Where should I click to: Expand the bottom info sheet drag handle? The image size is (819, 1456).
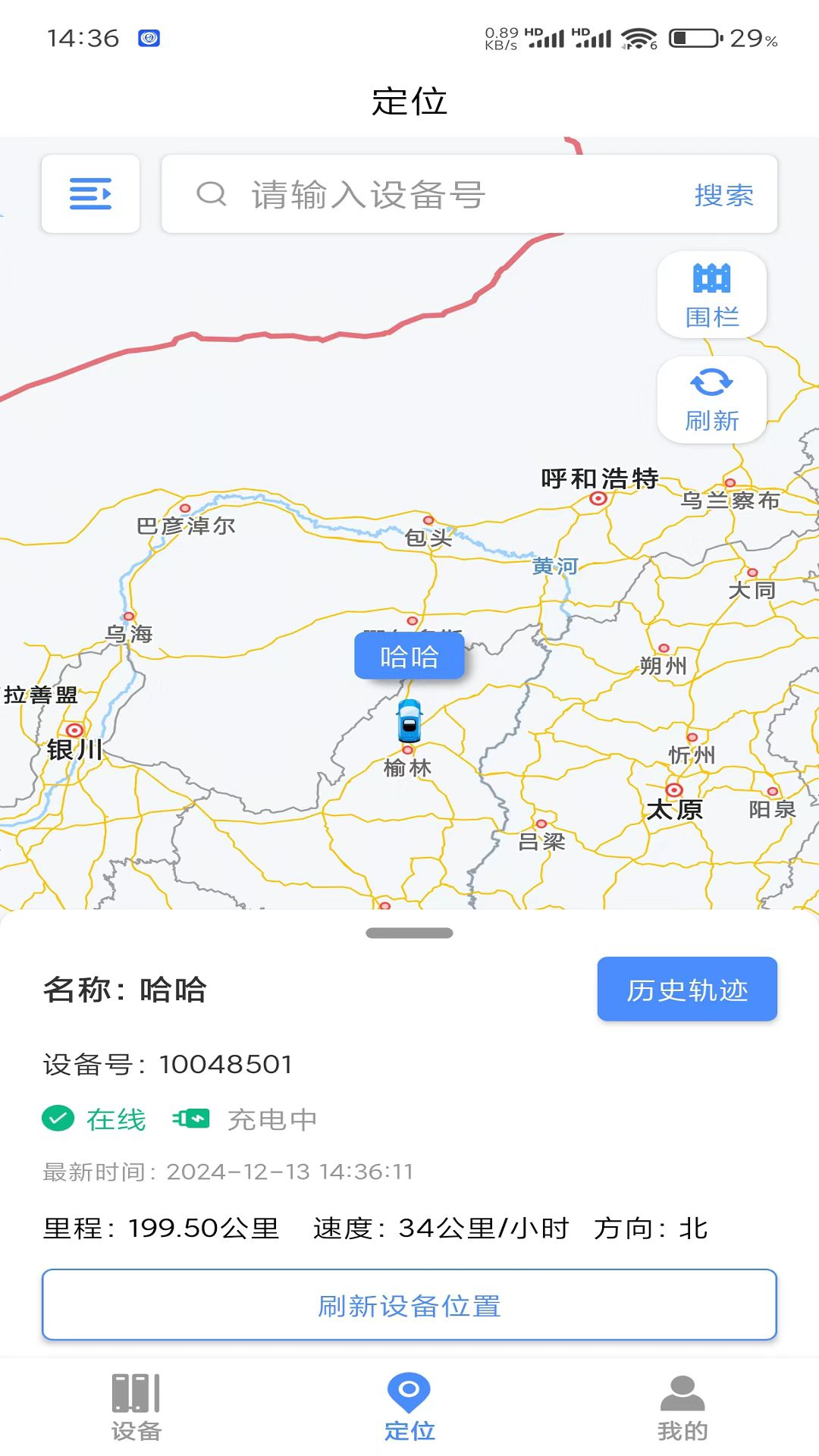[409, 934]
